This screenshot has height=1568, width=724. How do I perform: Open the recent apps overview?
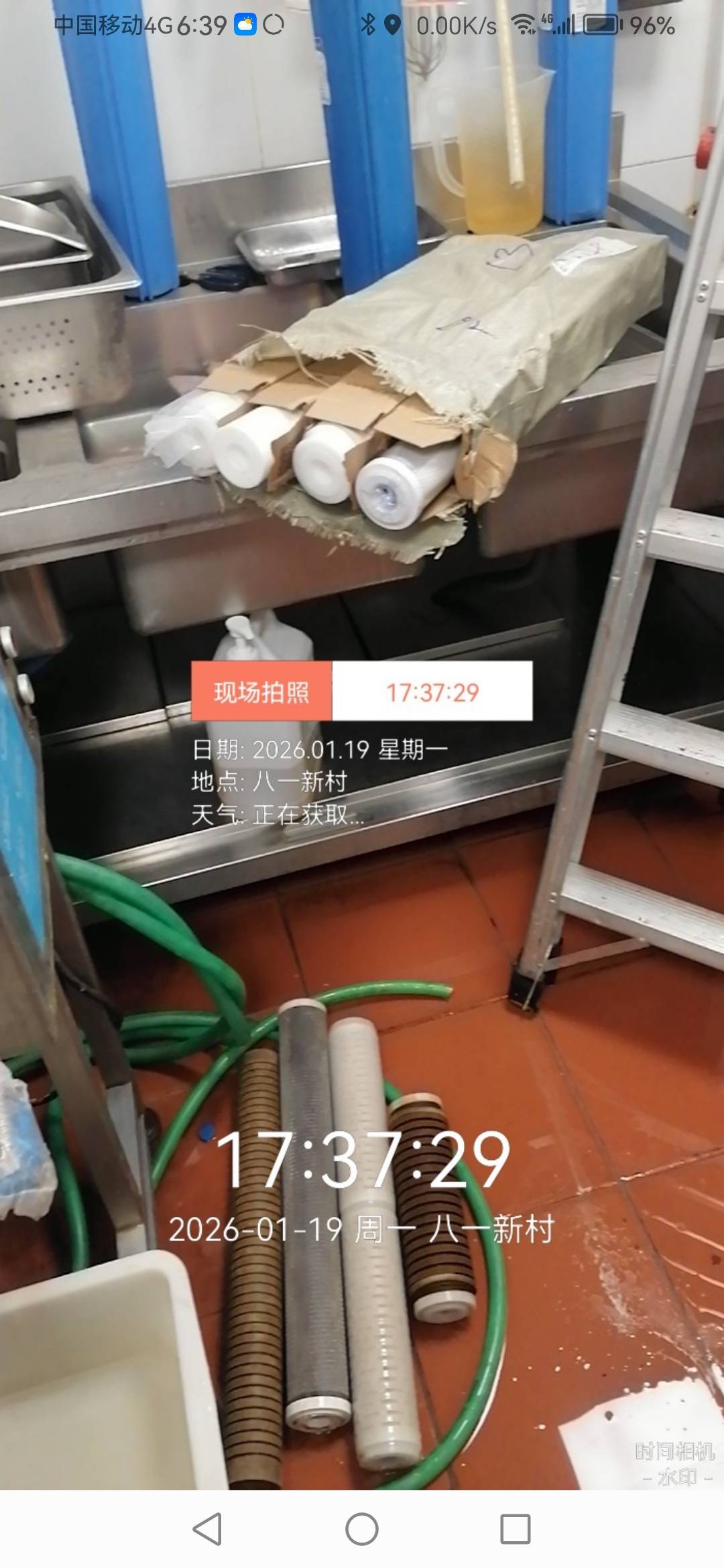click(516, 1529)
